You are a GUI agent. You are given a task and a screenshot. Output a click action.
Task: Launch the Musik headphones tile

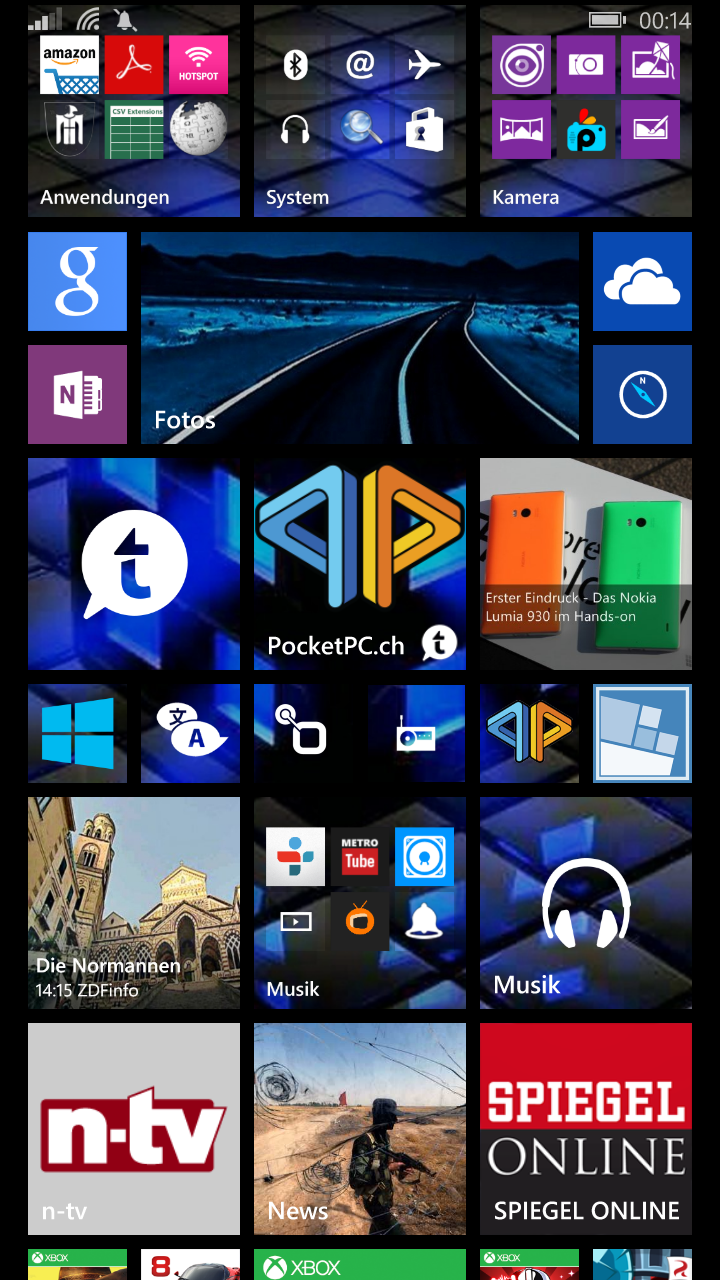click(586, 903)
